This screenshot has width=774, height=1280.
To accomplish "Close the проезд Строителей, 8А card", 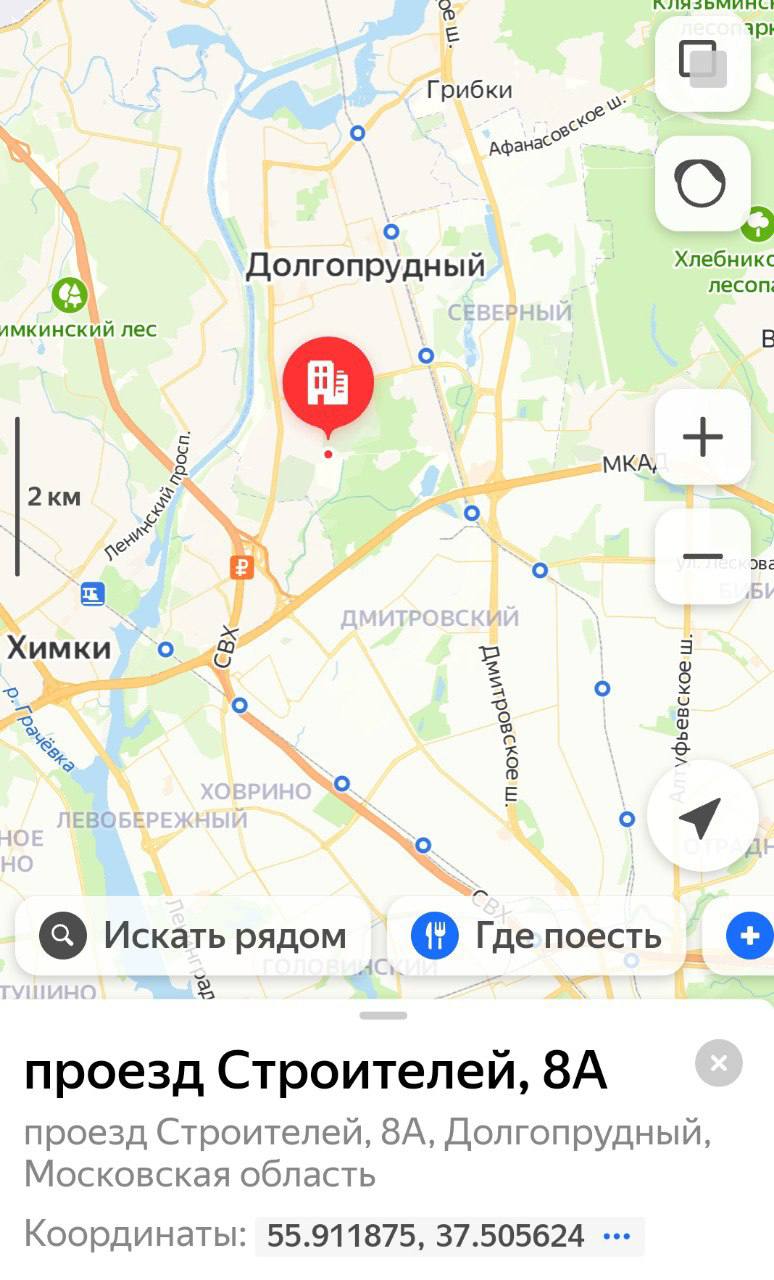I will pyautogui.click(x=718, y=1063).
